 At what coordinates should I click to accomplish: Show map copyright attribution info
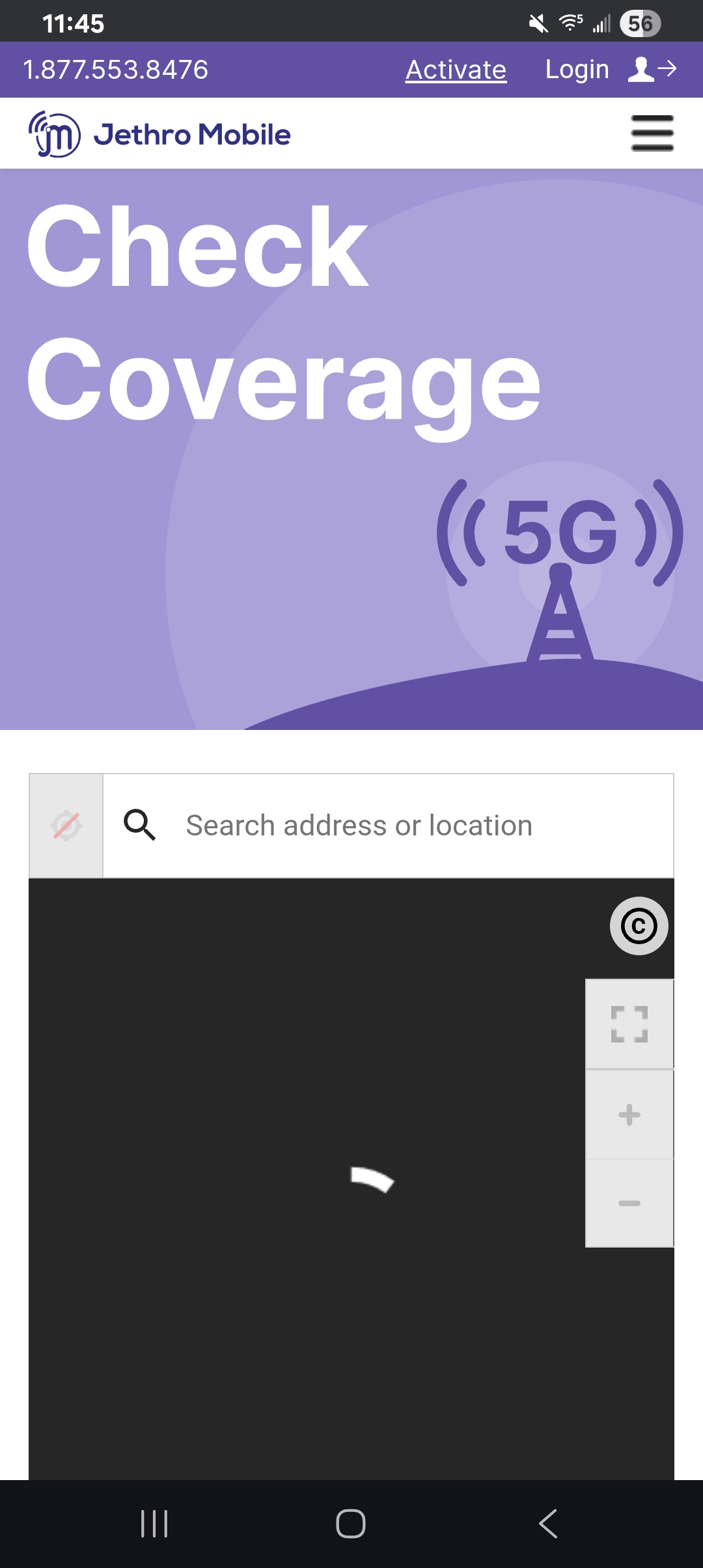(639, 926)
